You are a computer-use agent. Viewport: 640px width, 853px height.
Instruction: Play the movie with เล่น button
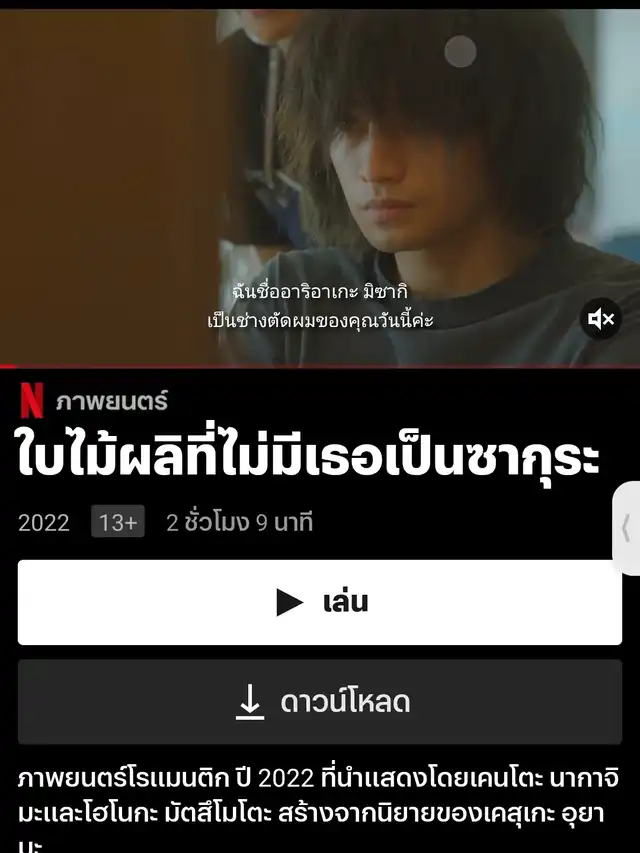(320, 602)
